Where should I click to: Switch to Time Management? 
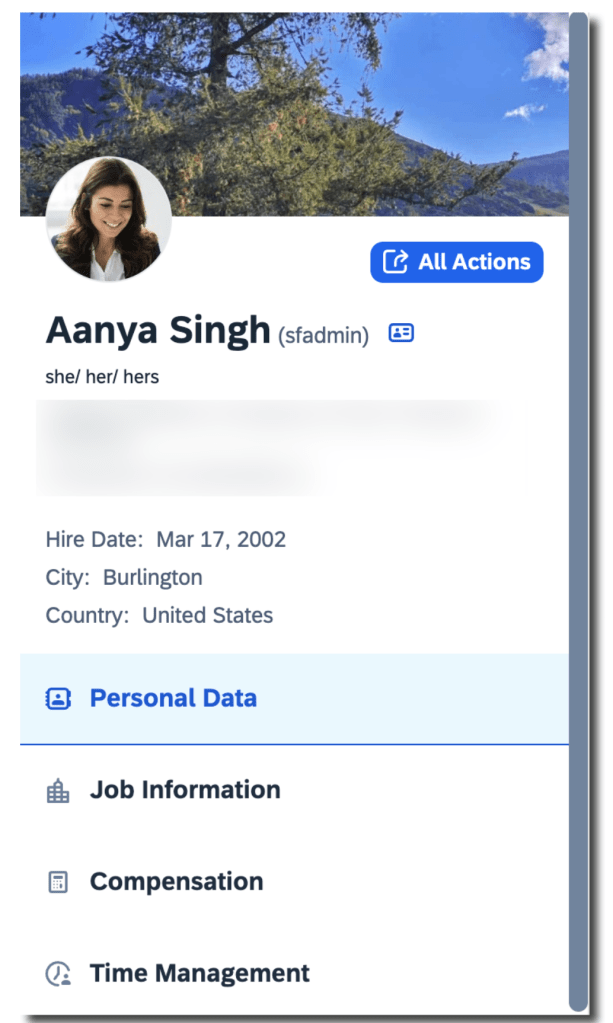(199, 973)
